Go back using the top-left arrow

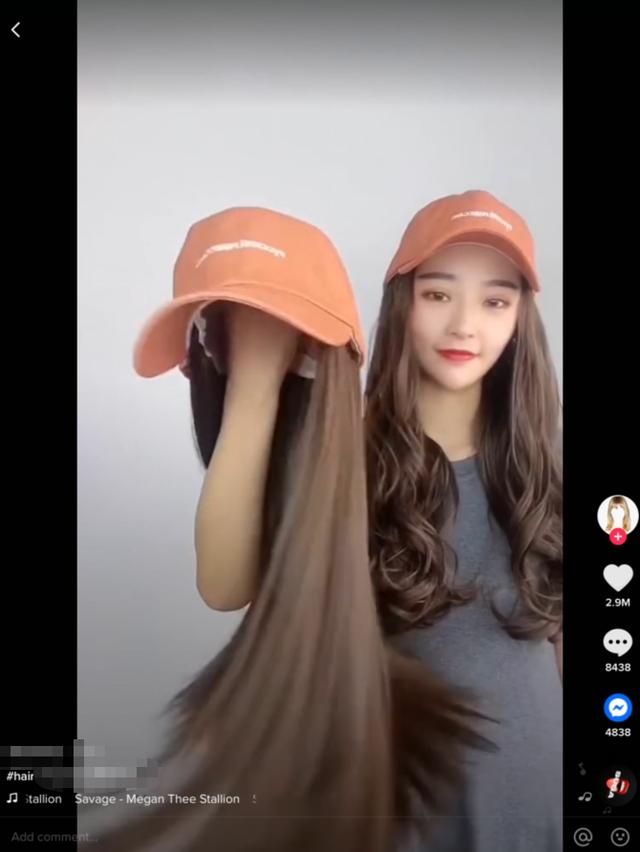tap(16, 30)
